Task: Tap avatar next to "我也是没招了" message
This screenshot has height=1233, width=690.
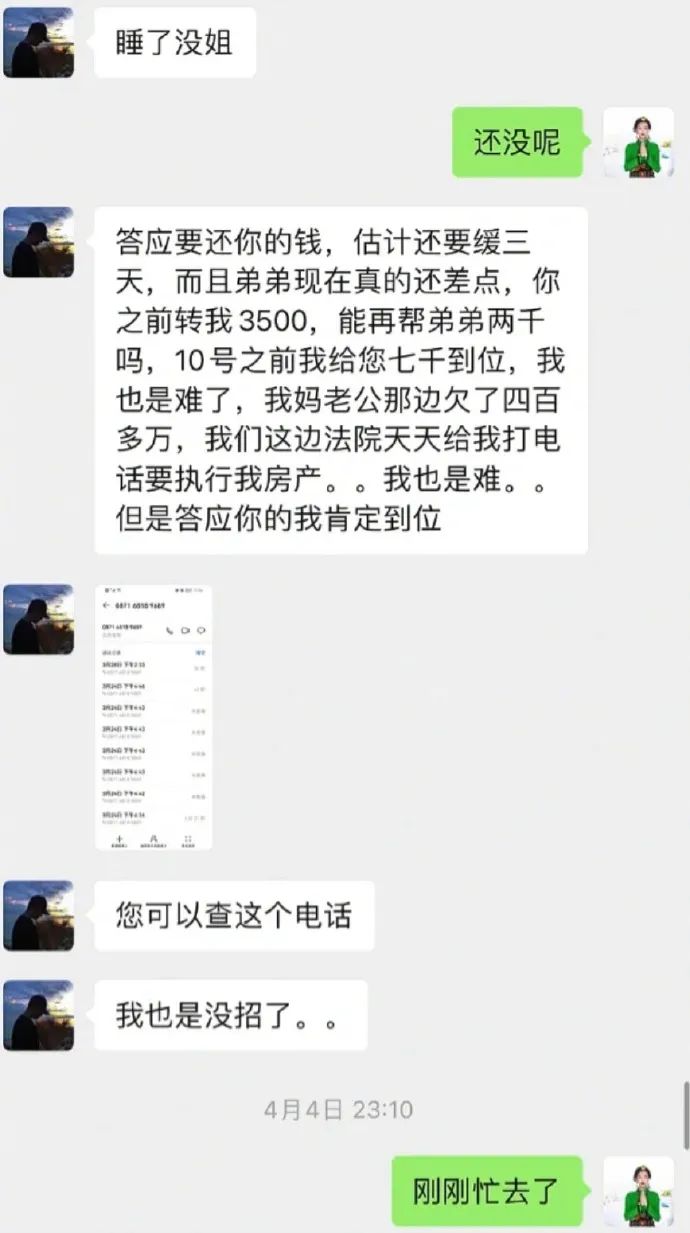Action: coord(39,1015)
